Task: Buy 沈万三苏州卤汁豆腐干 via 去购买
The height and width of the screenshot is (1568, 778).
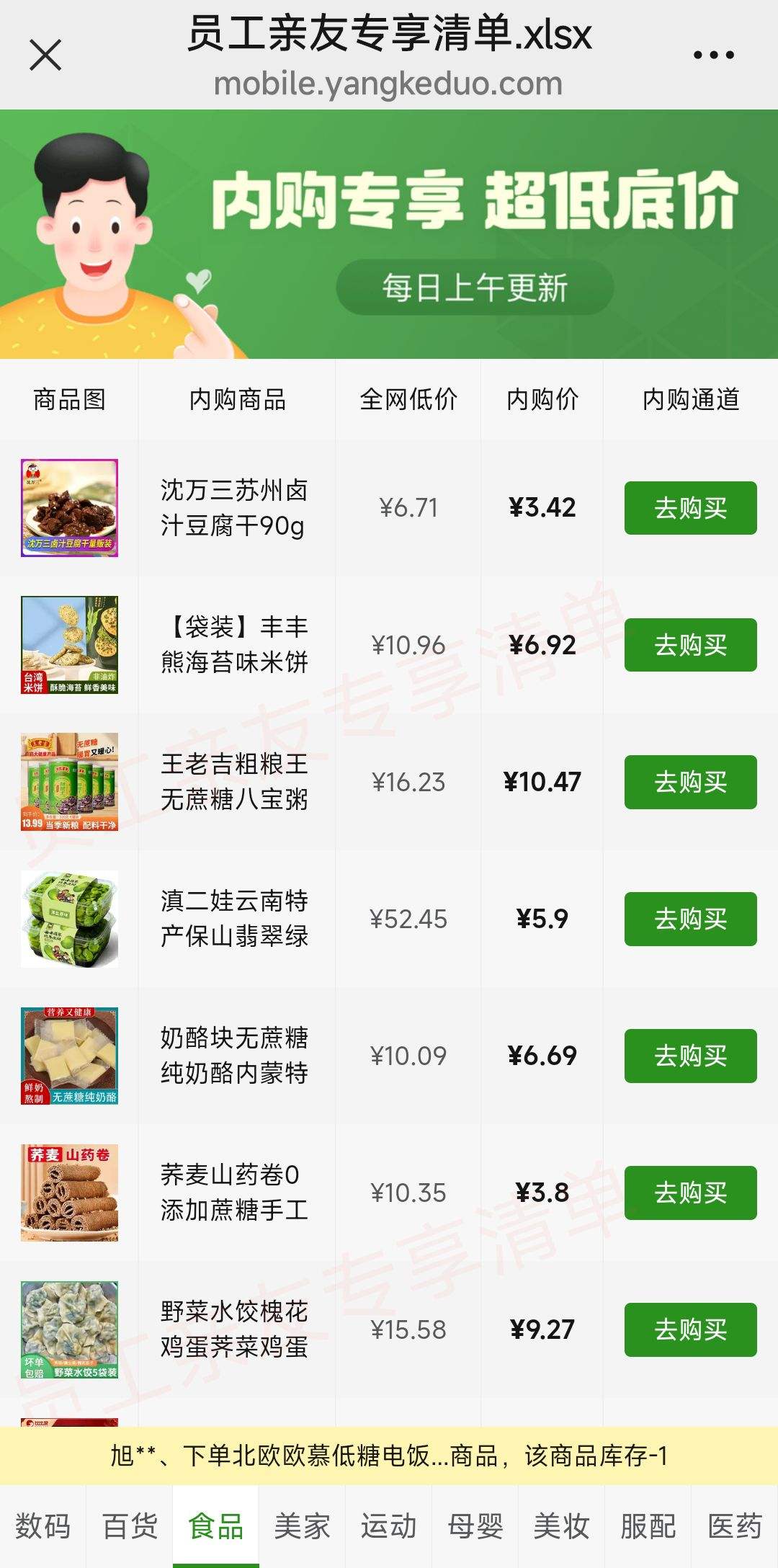Action: click(690, 508)
